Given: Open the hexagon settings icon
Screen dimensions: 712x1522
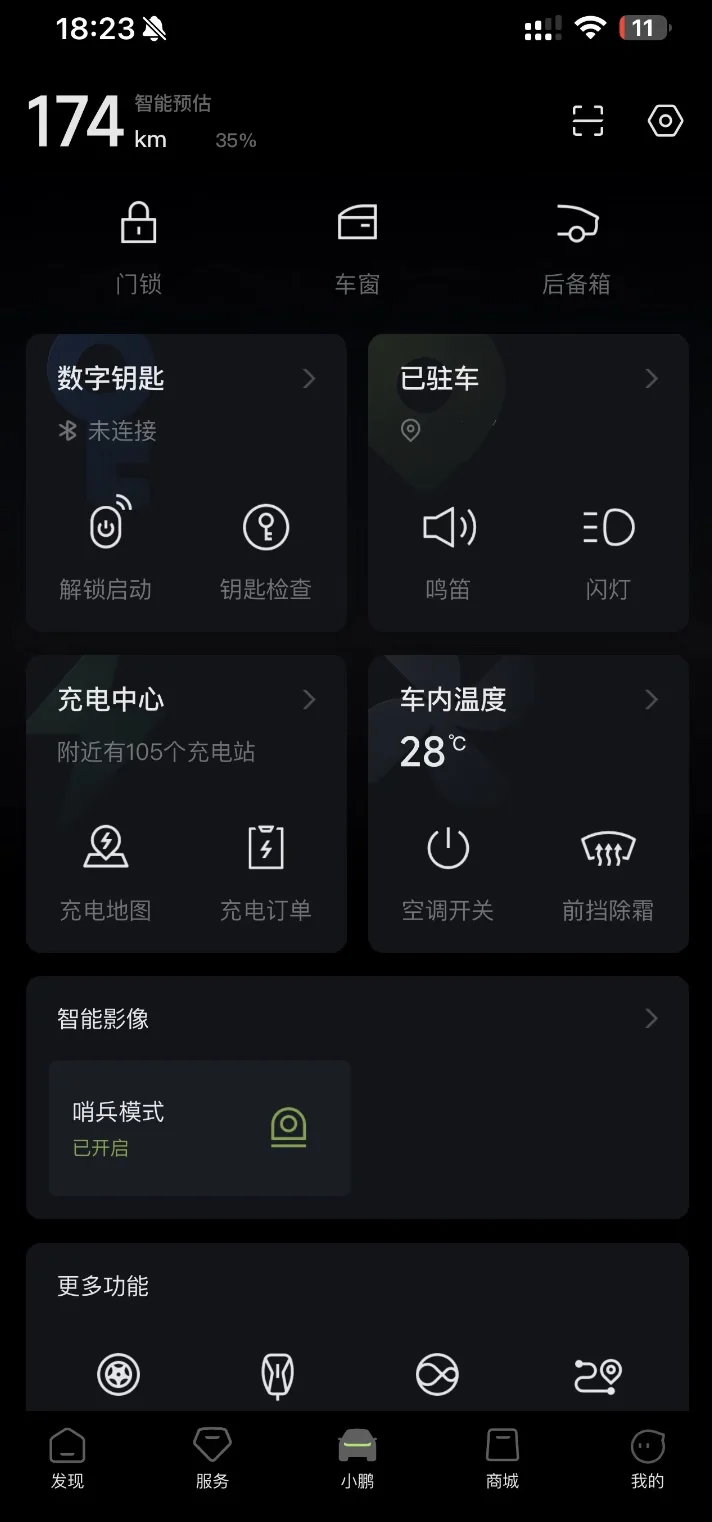Looking at the screenshot, I should click(x=665, y=121).
